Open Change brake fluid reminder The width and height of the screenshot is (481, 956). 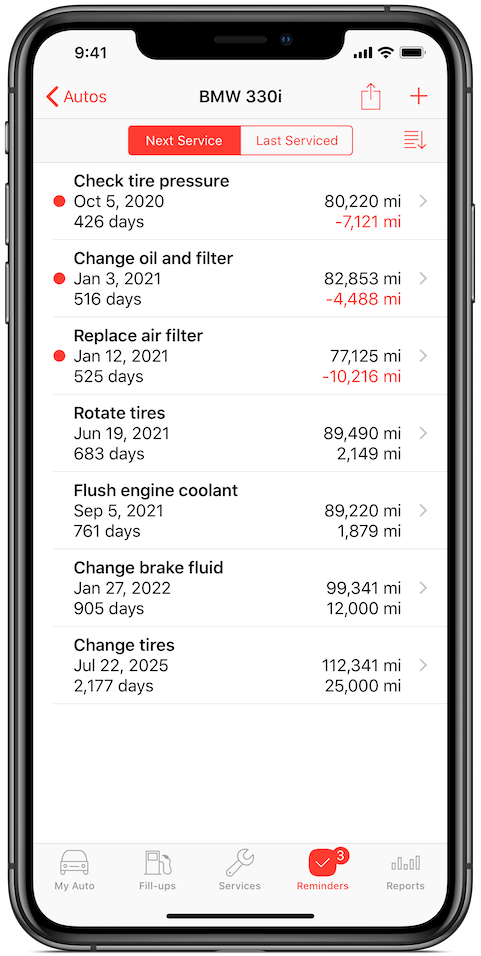pos(240,588)
